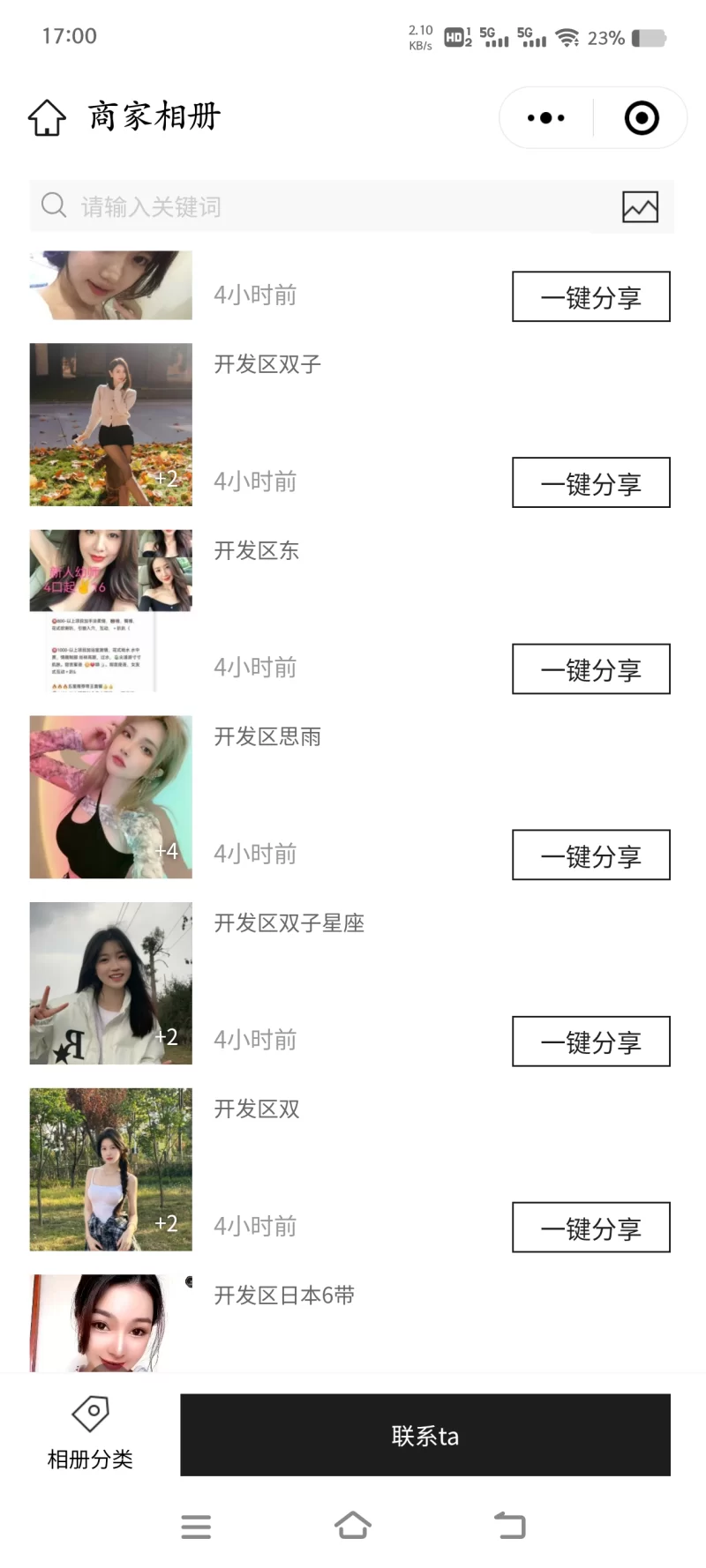
Task: Open the 开发区双 album thumbnail
Action: pyautogui.click(x=110, y=1169)
